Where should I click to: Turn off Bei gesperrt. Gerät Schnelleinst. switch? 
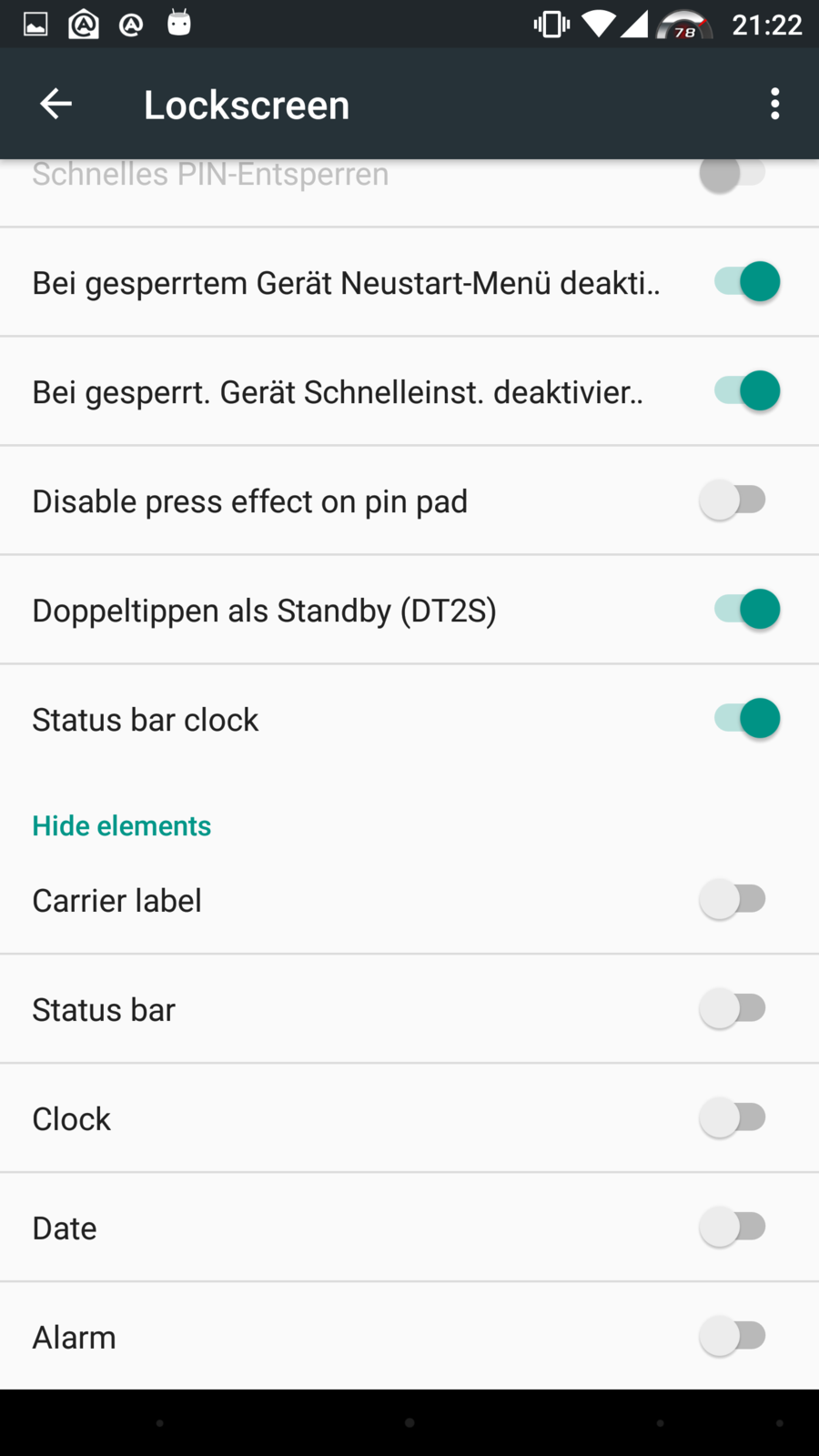click(x=746, y=391)
